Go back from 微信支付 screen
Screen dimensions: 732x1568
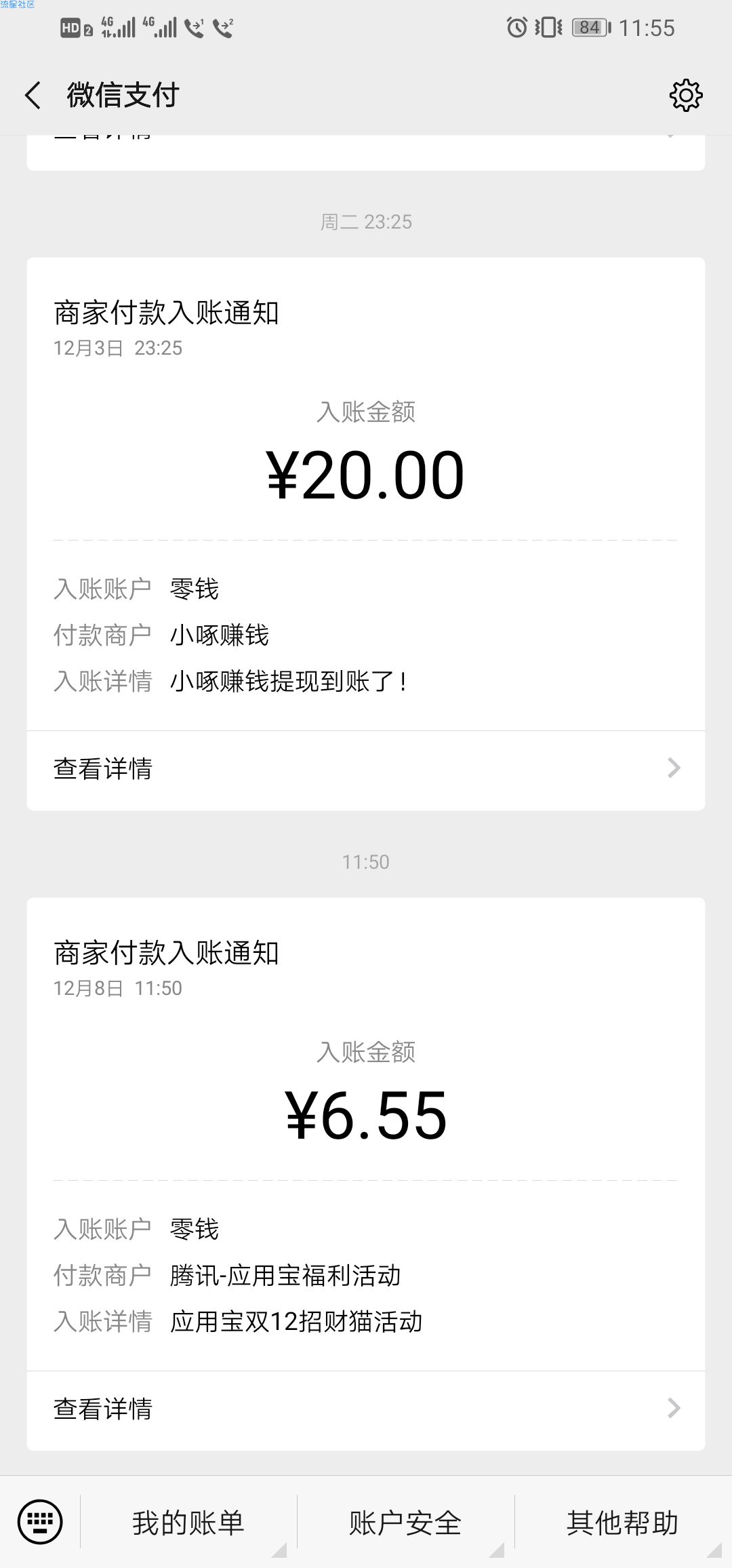(x=33, y=95)
